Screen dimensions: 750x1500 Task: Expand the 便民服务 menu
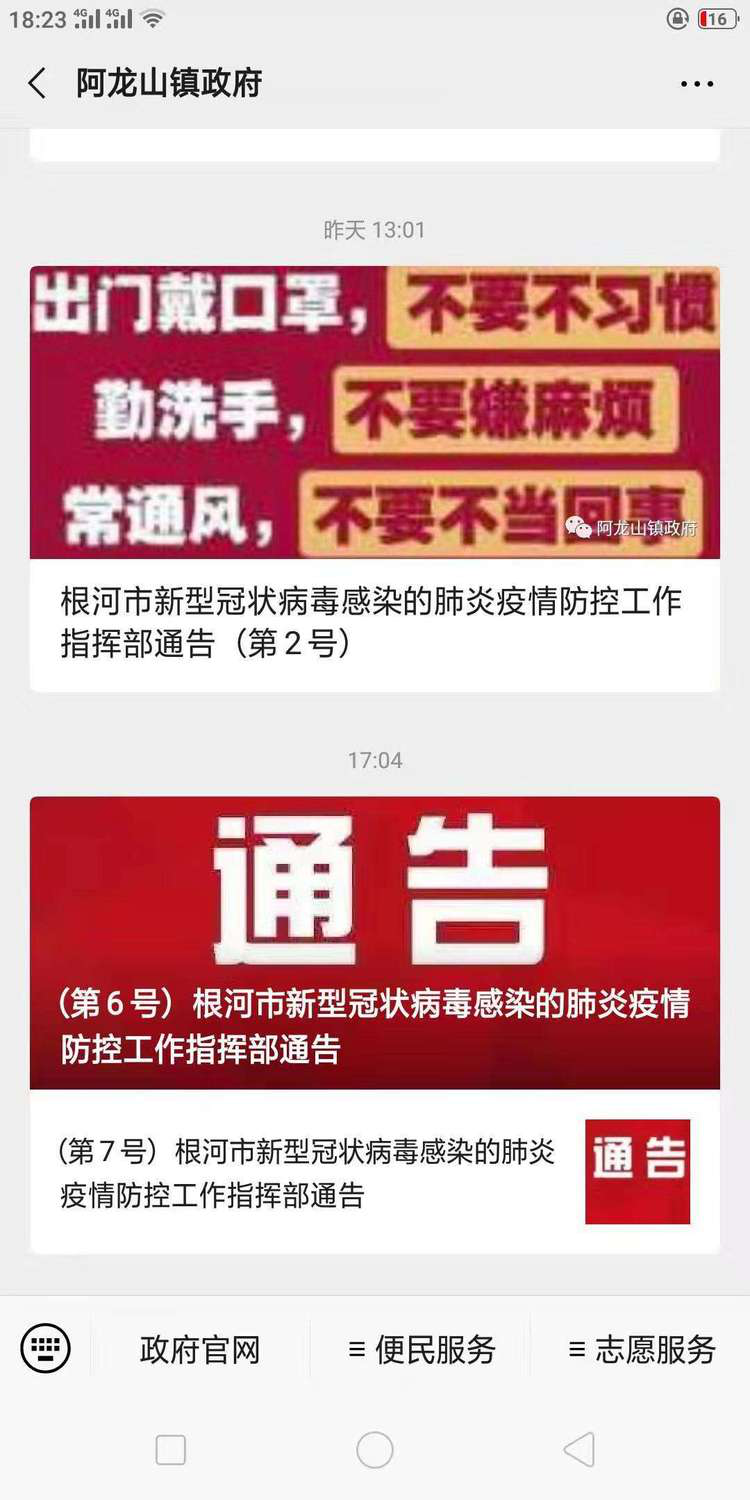pos(421,1350)
